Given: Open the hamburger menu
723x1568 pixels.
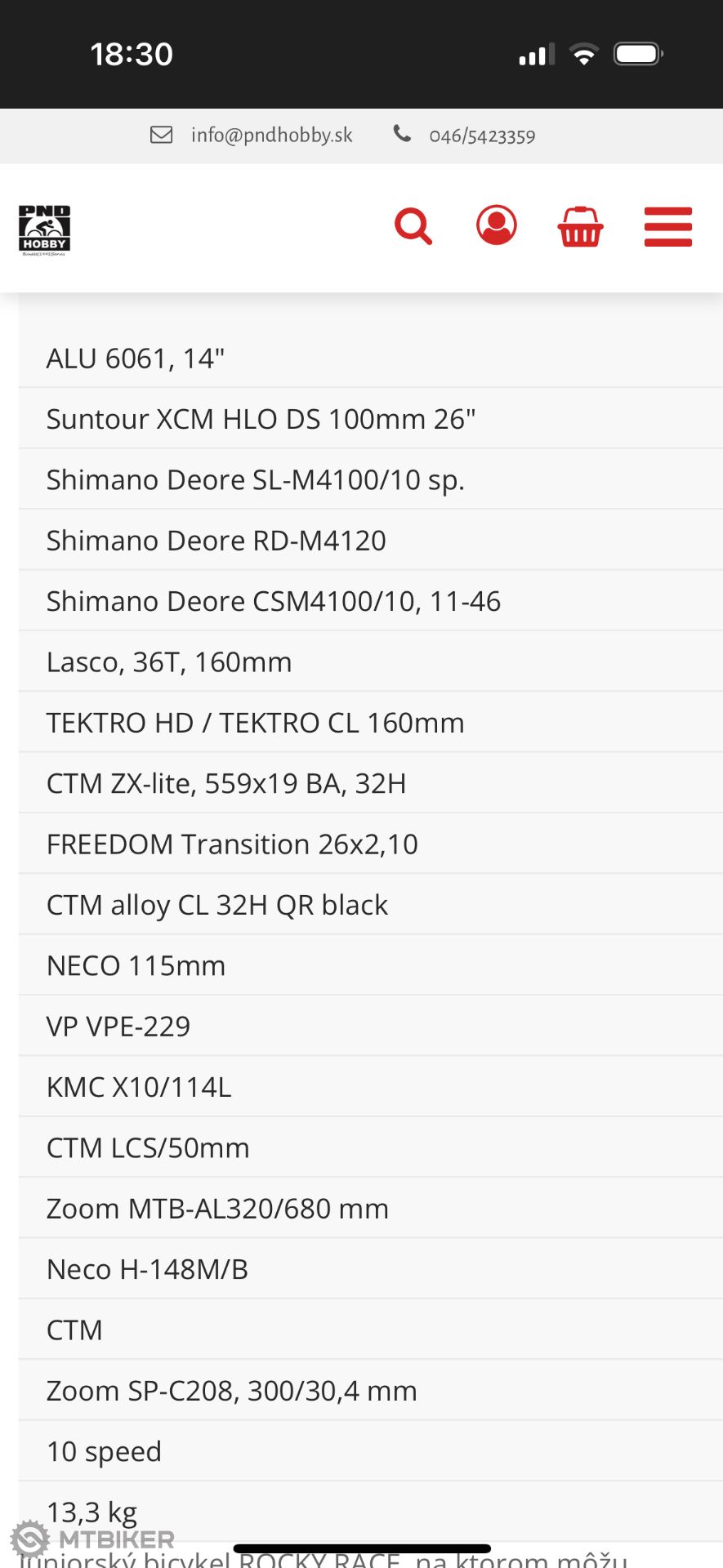Looking at the screenshot, I should click(x=668, y=227).
